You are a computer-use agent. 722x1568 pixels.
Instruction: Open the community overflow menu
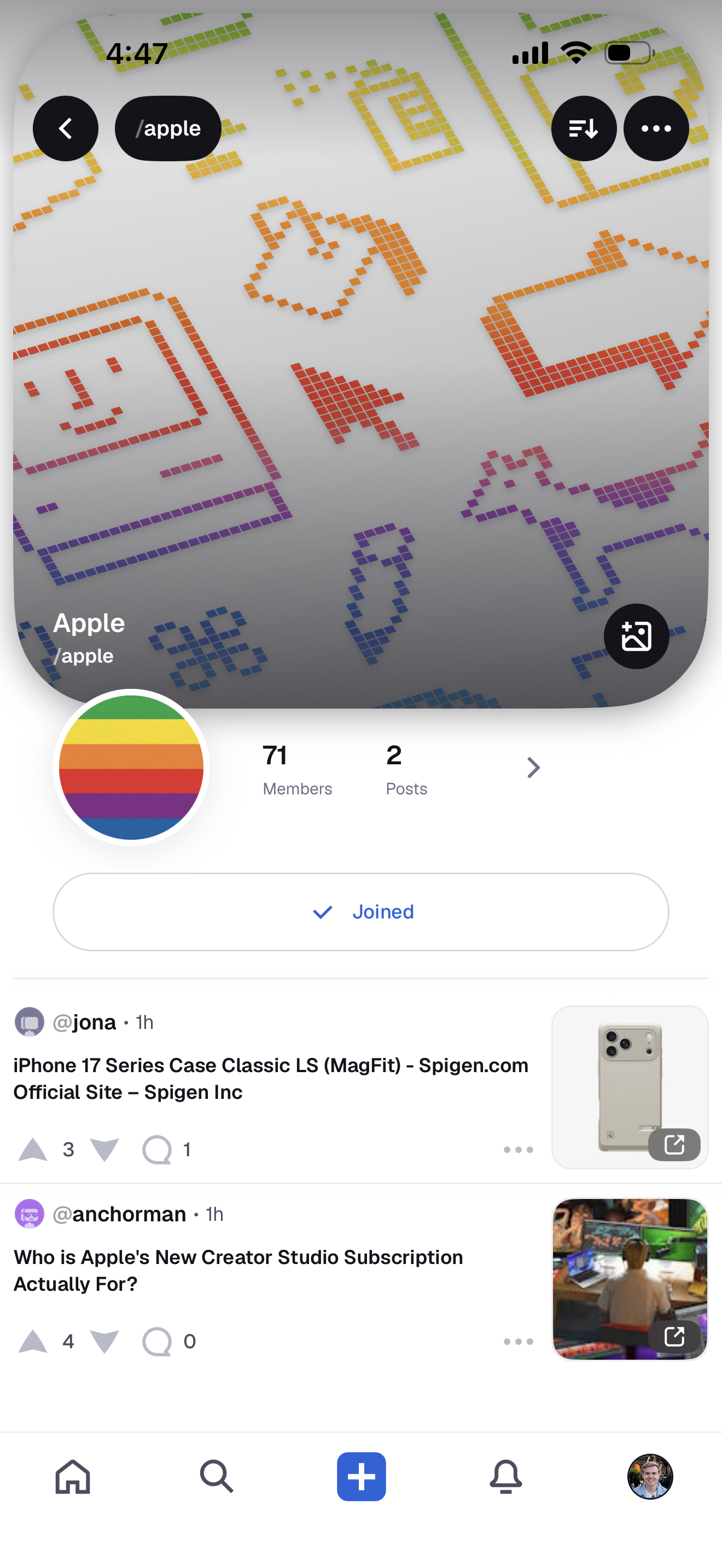[x=656, y=128]
